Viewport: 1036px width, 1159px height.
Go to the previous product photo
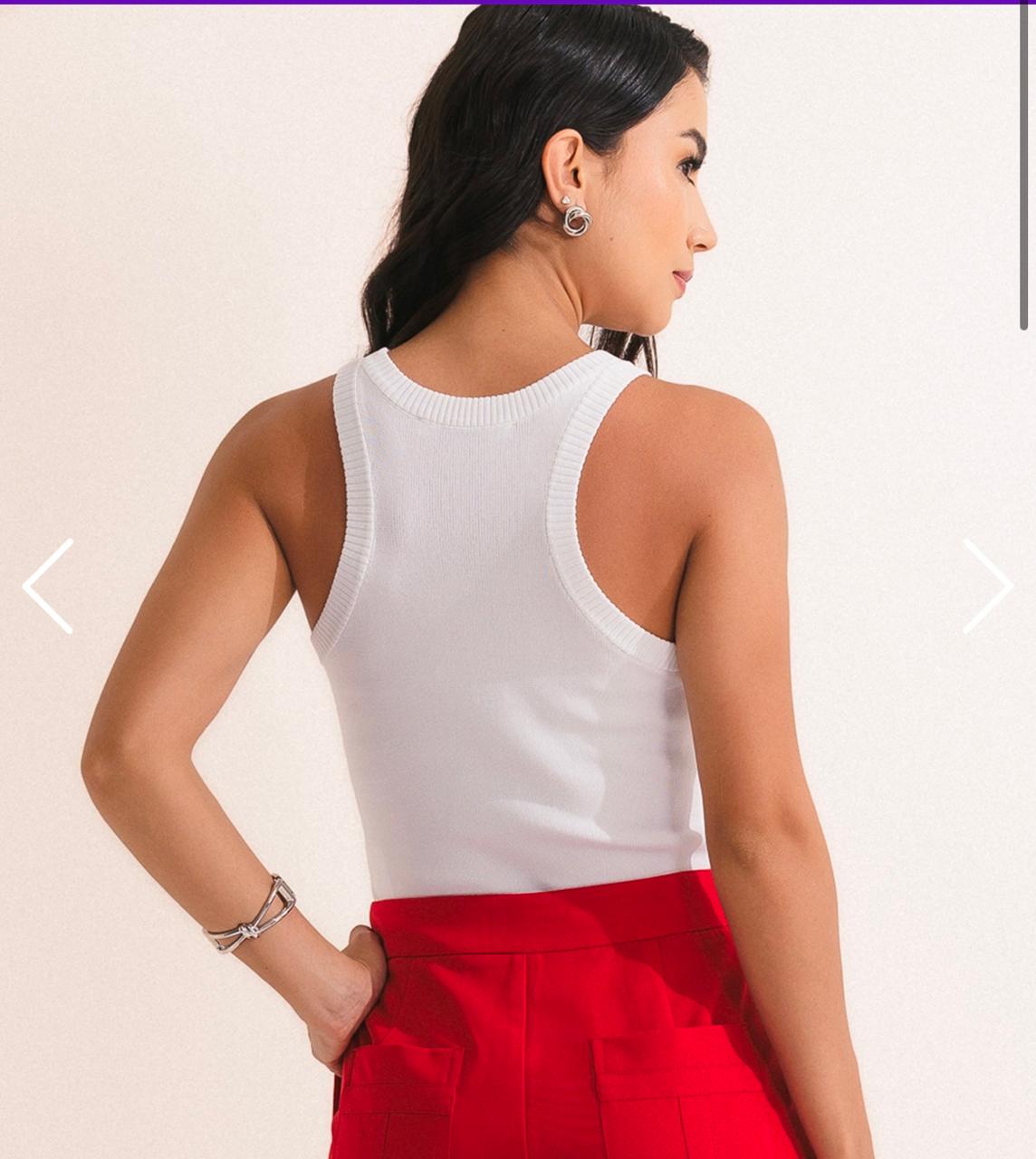[48, 586]
